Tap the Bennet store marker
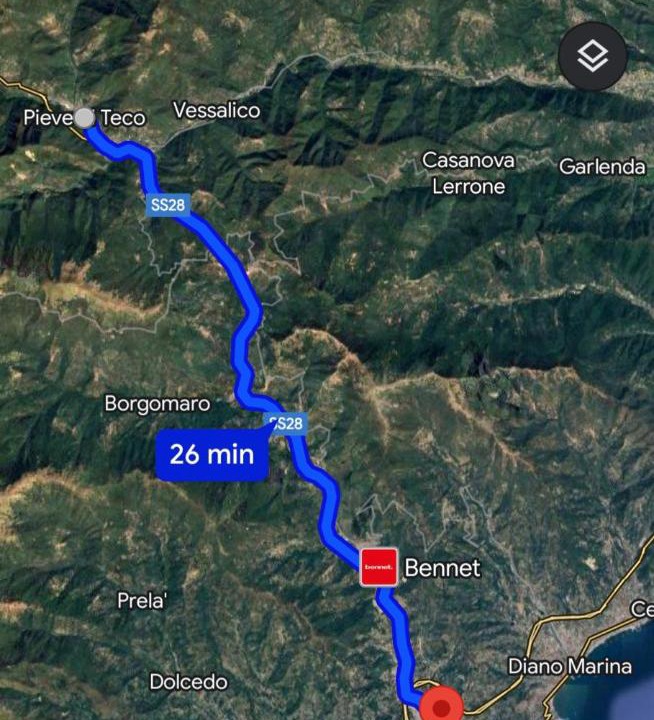 point(379,568)
